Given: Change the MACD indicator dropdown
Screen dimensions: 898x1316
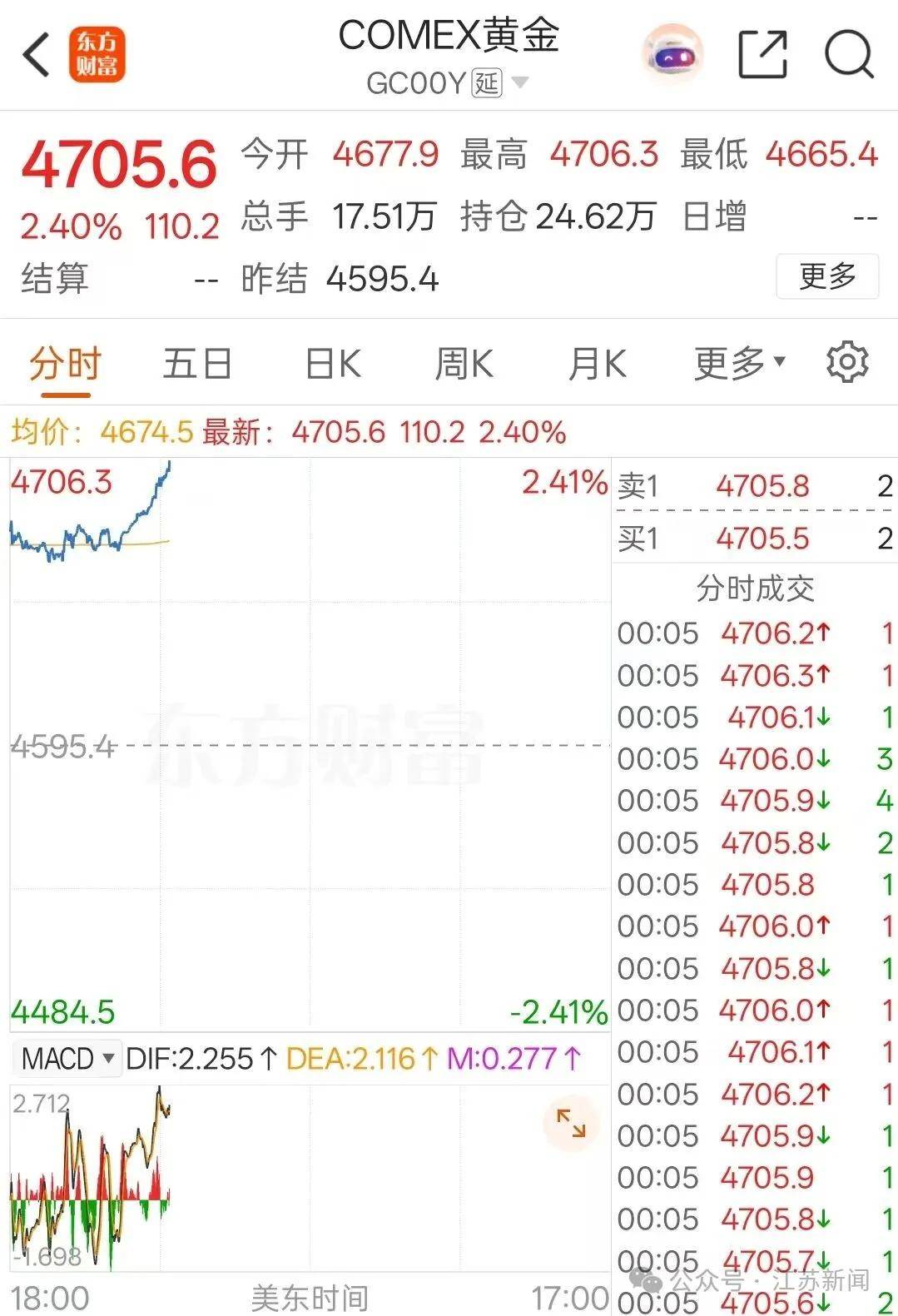Looking at the screenshot, I should 68,1059.
